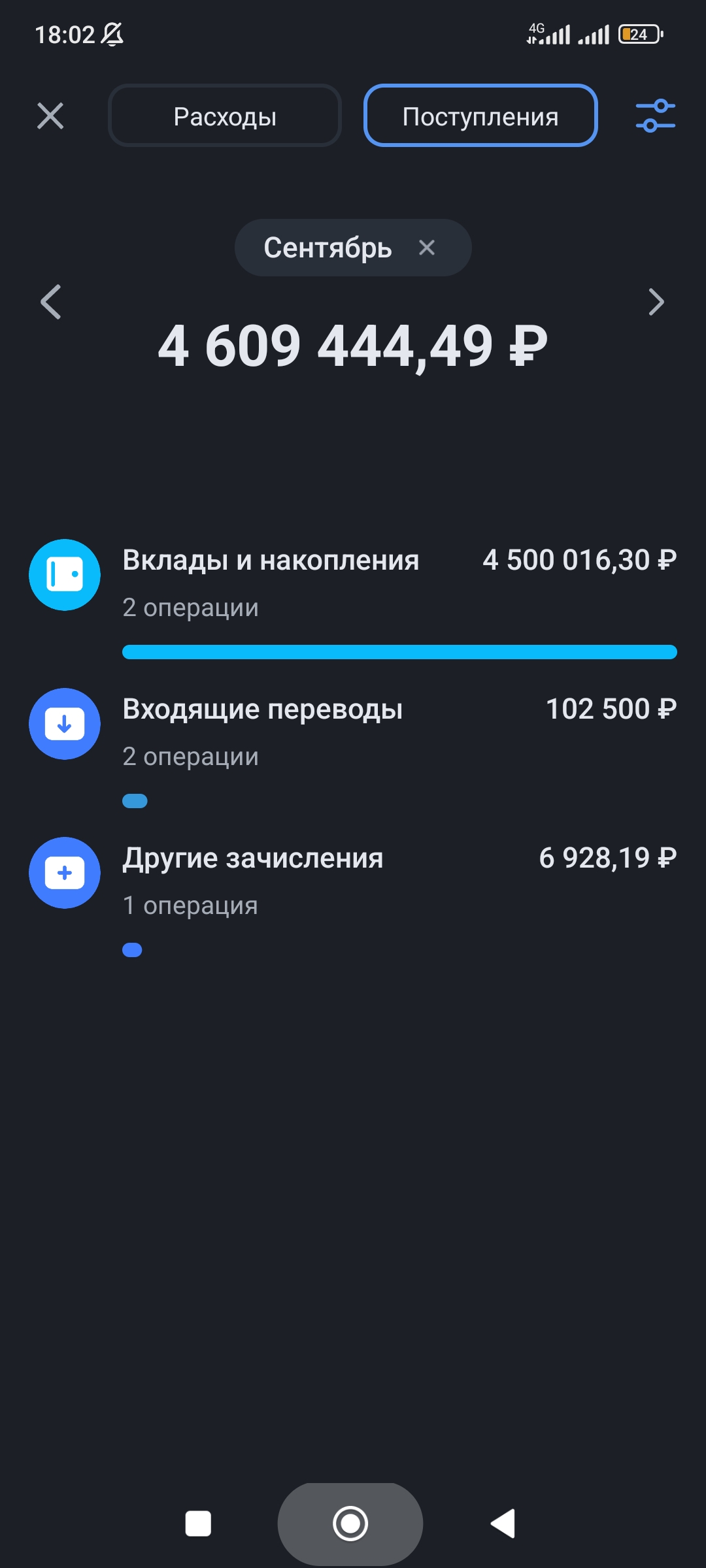Viewport: 706px width, 1568px height.
Task: Clear the Сентябрь period chip
Action: pyautogui.click(x=427, y=248)
